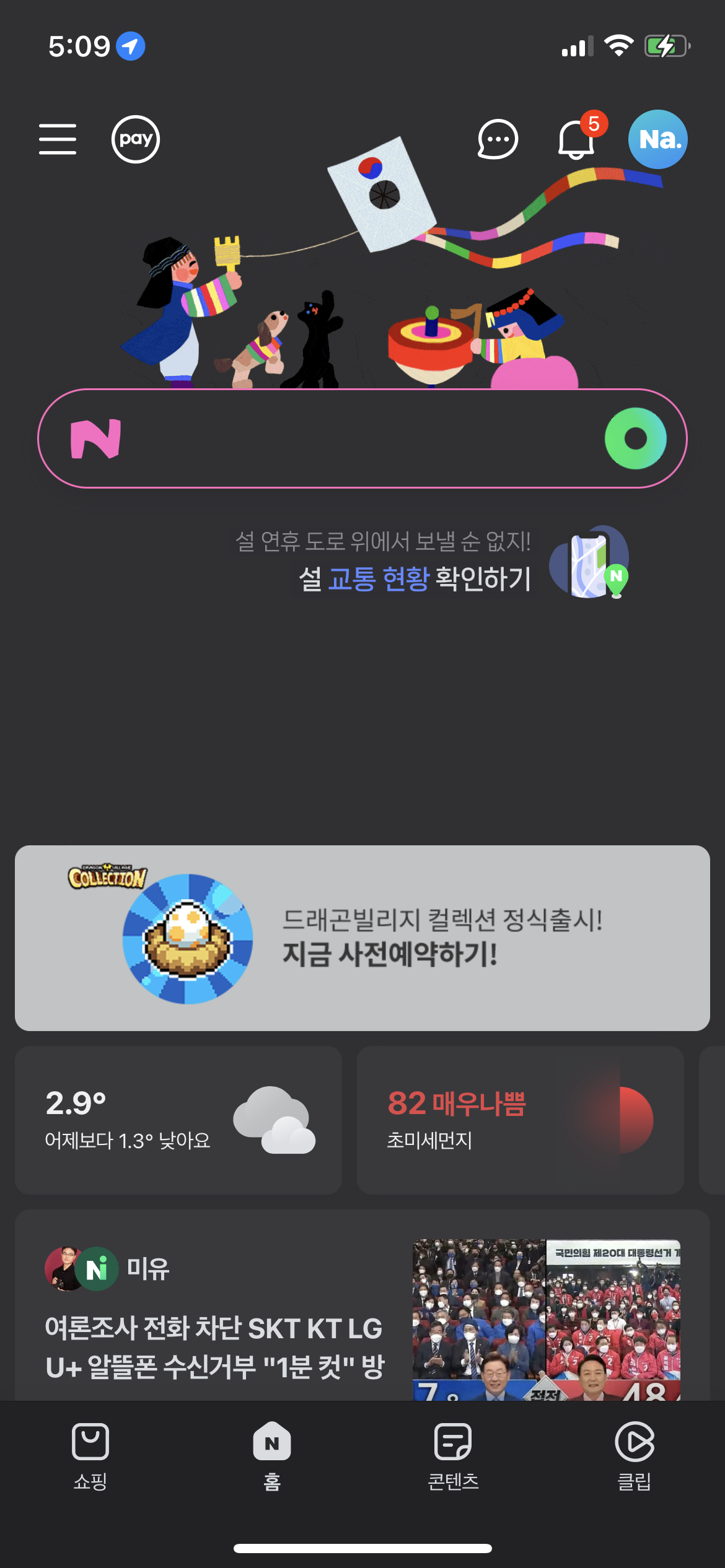Open the chat messages icon

[498, 139]
